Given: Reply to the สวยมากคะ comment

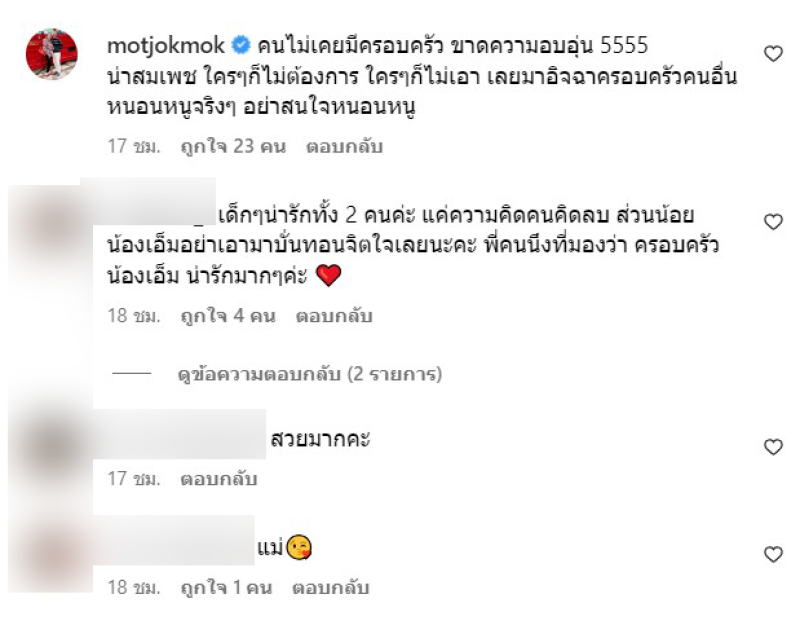Looking at the screenshot, I should click(x=218, y=479).
